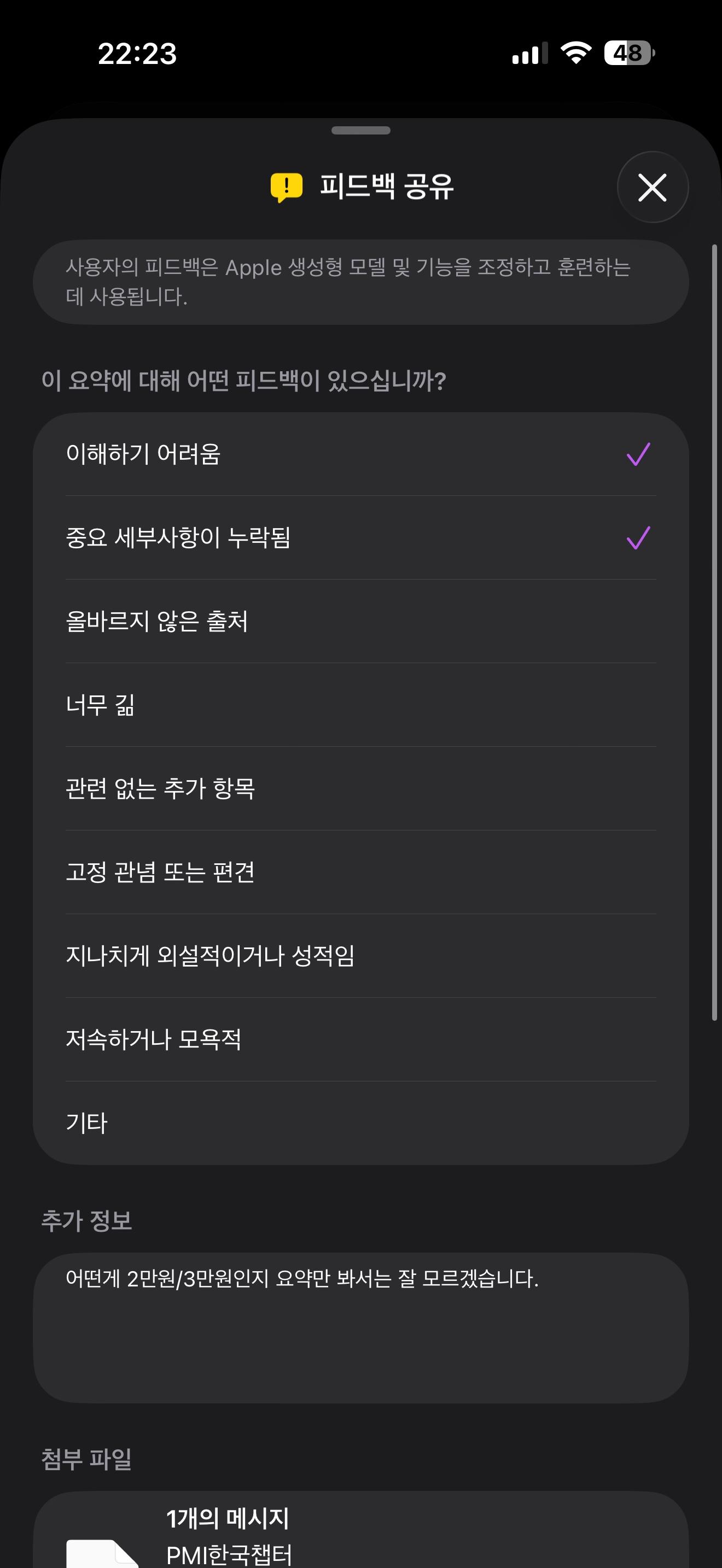Mark 고정 관념 또는 편견

360,871
